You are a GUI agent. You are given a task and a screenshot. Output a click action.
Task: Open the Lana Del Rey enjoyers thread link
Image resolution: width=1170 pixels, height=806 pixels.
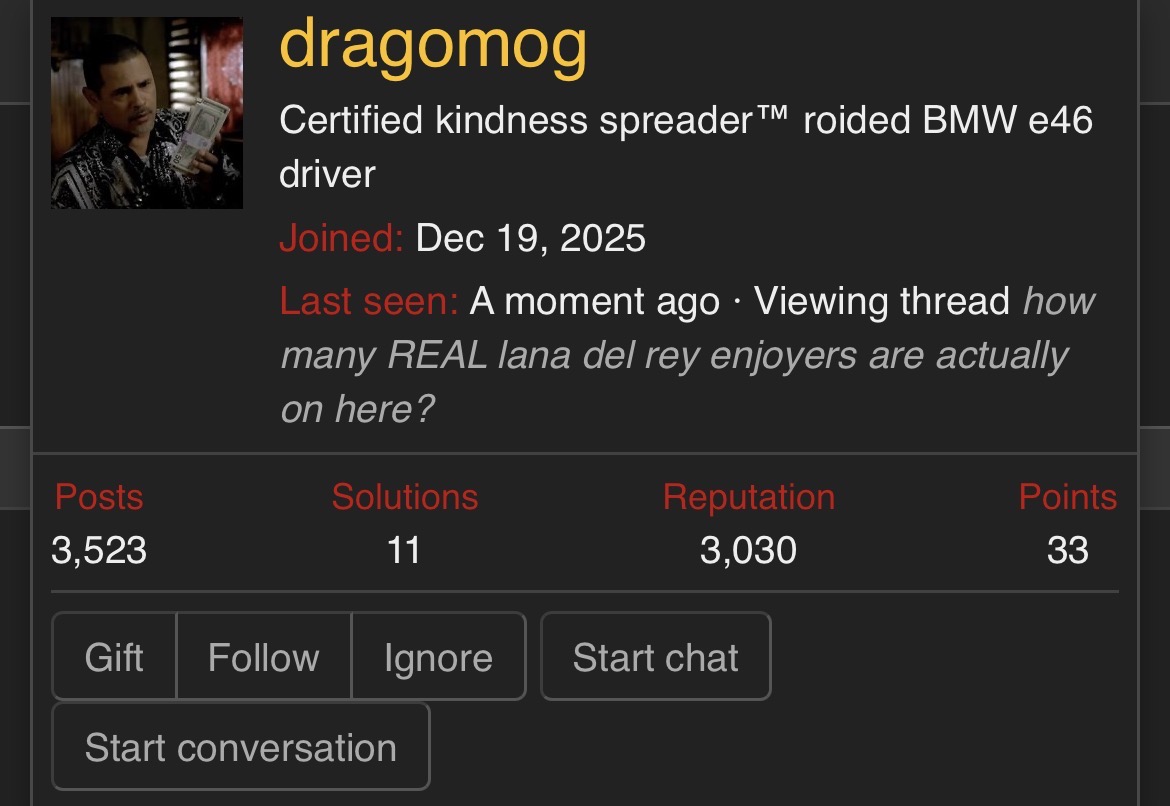click(674, 356)
